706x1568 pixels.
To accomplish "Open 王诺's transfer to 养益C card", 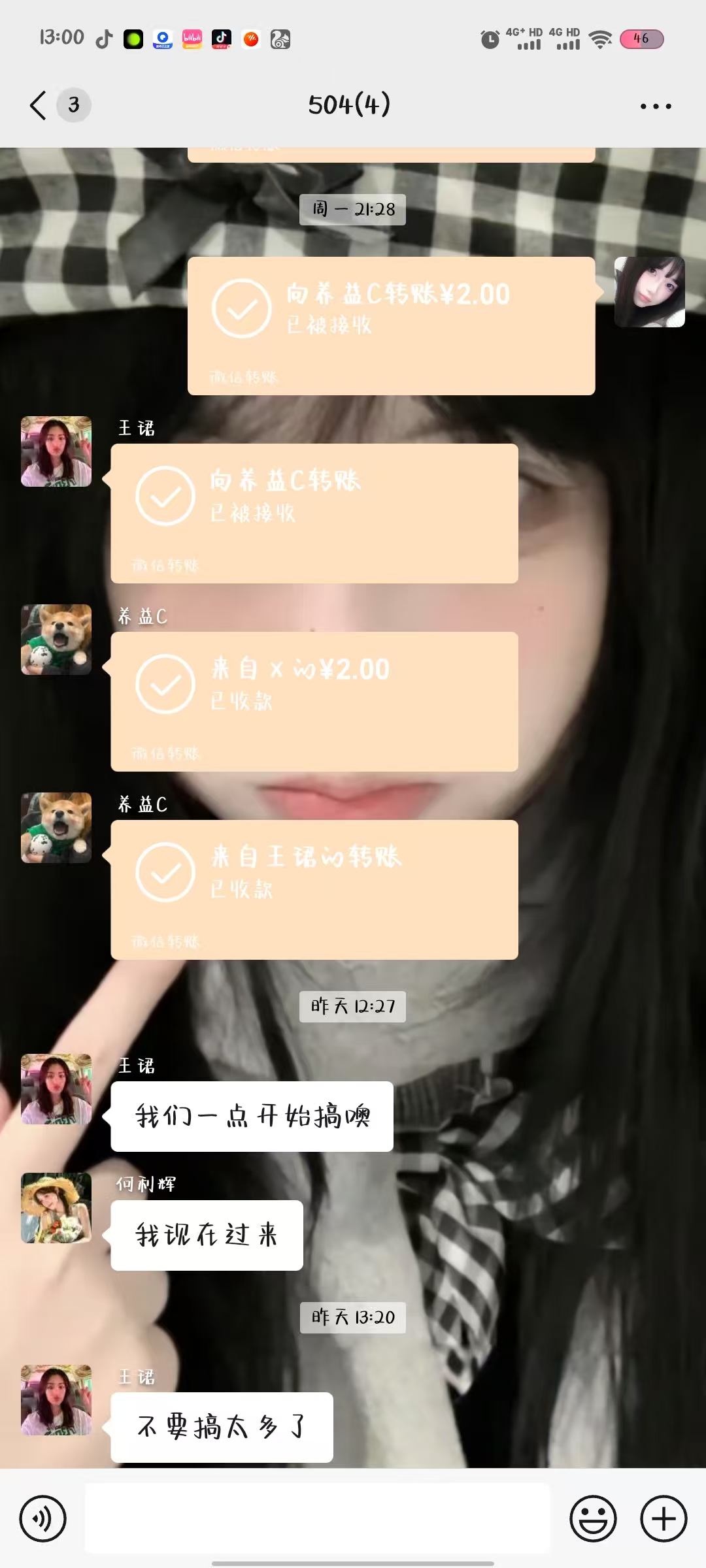I will [x=314, y=514].
